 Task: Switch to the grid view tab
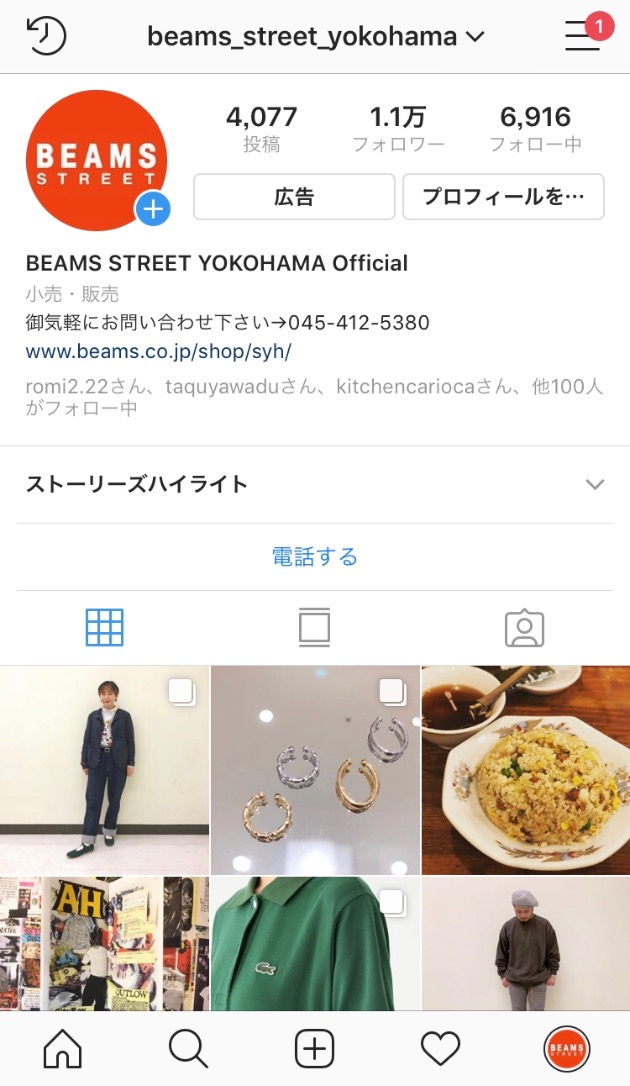coord(105,628)
